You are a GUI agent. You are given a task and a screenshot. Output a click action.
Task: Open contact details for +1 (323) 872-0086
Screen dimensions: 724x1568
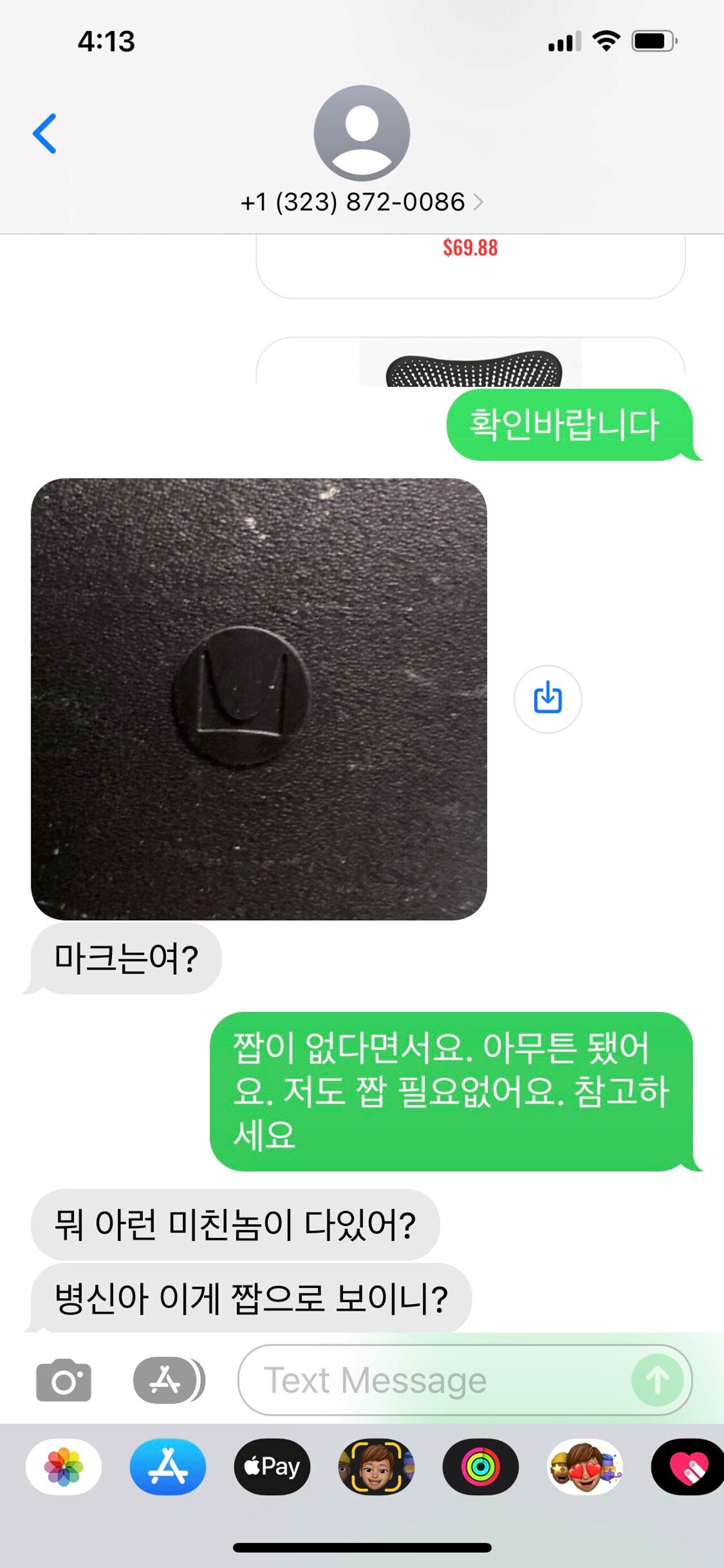tap(361, 201)
